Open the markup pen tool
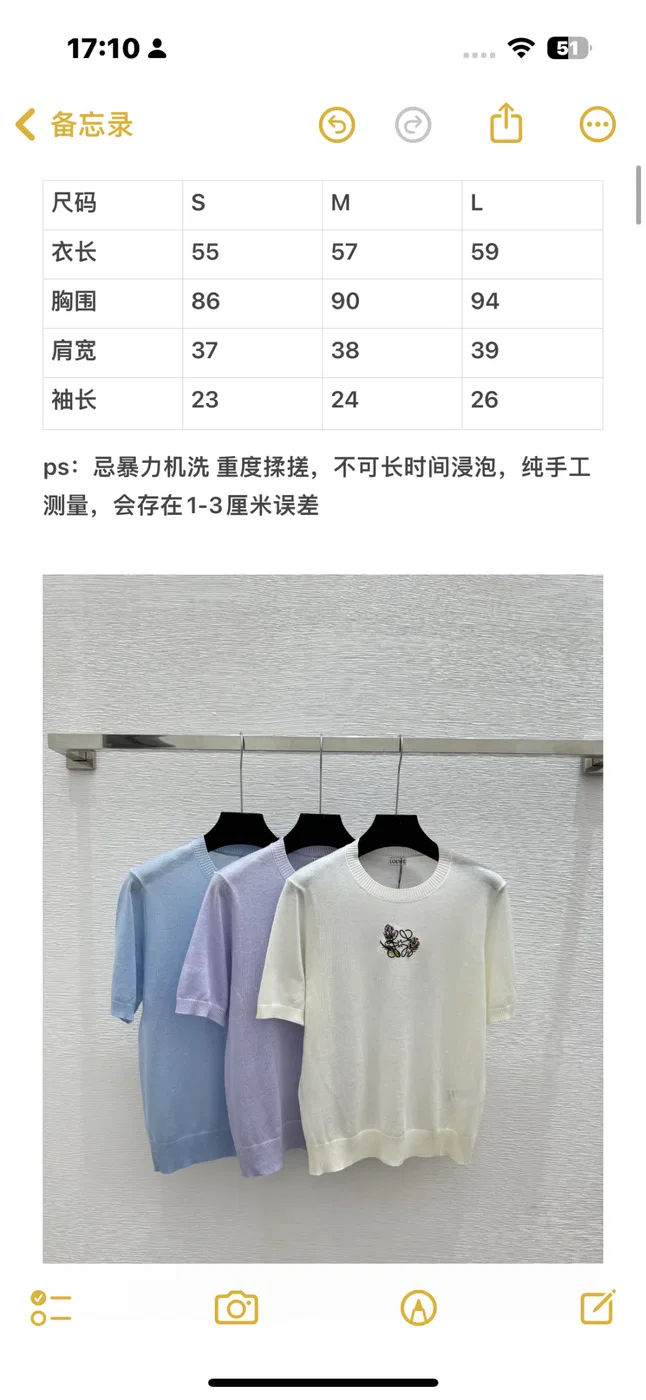This screenshot has height=1400, width=646. tap(418, 1307)
